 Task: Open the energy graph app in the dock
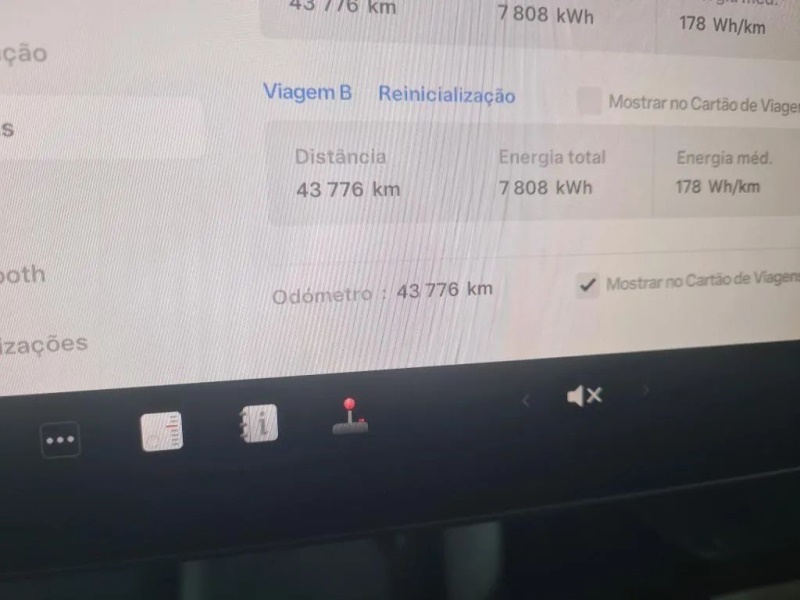pyautogui.click(x=162, y=431)
